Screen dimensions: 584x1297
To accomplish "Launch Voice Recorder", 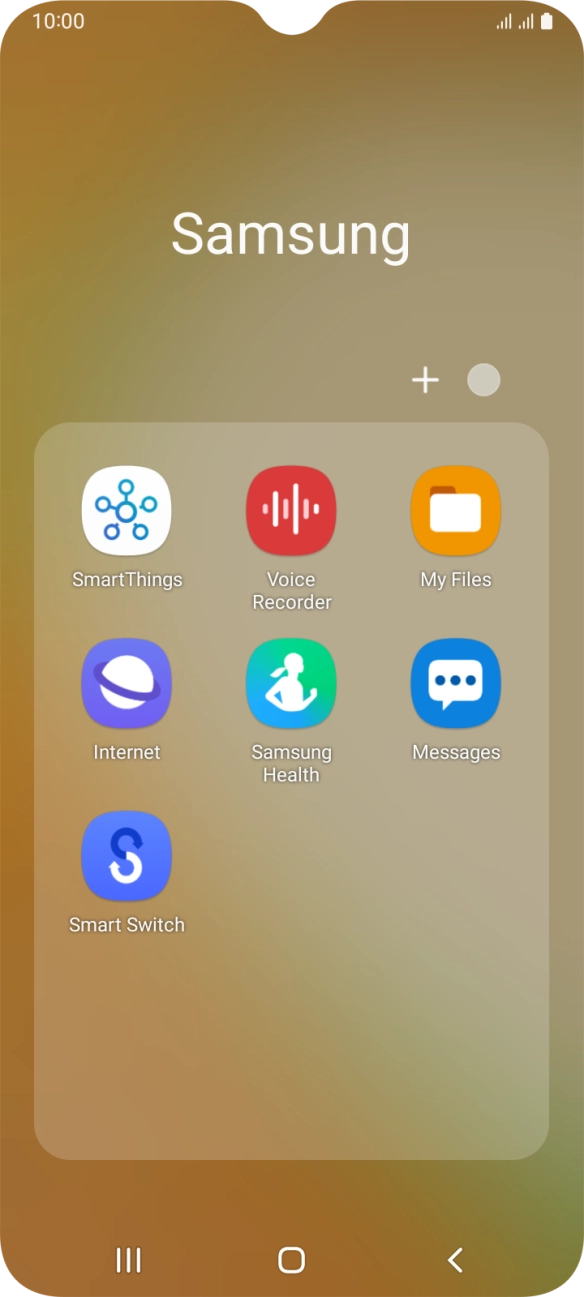I will [x=291, y=511].
